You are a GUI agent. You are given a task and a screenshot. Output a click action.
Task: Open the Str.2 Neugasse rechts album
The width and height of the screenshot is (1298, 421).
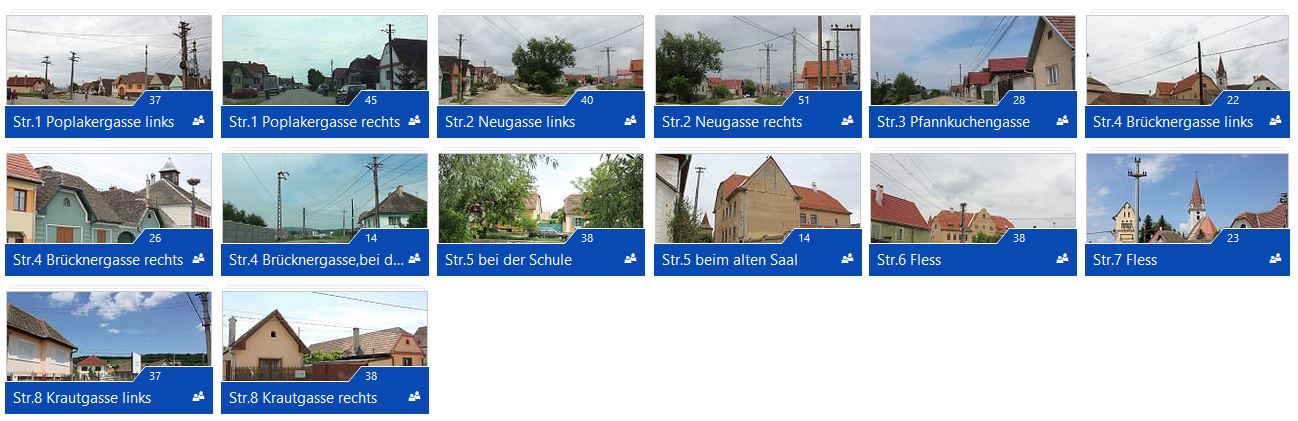click(x=757, y=60)
